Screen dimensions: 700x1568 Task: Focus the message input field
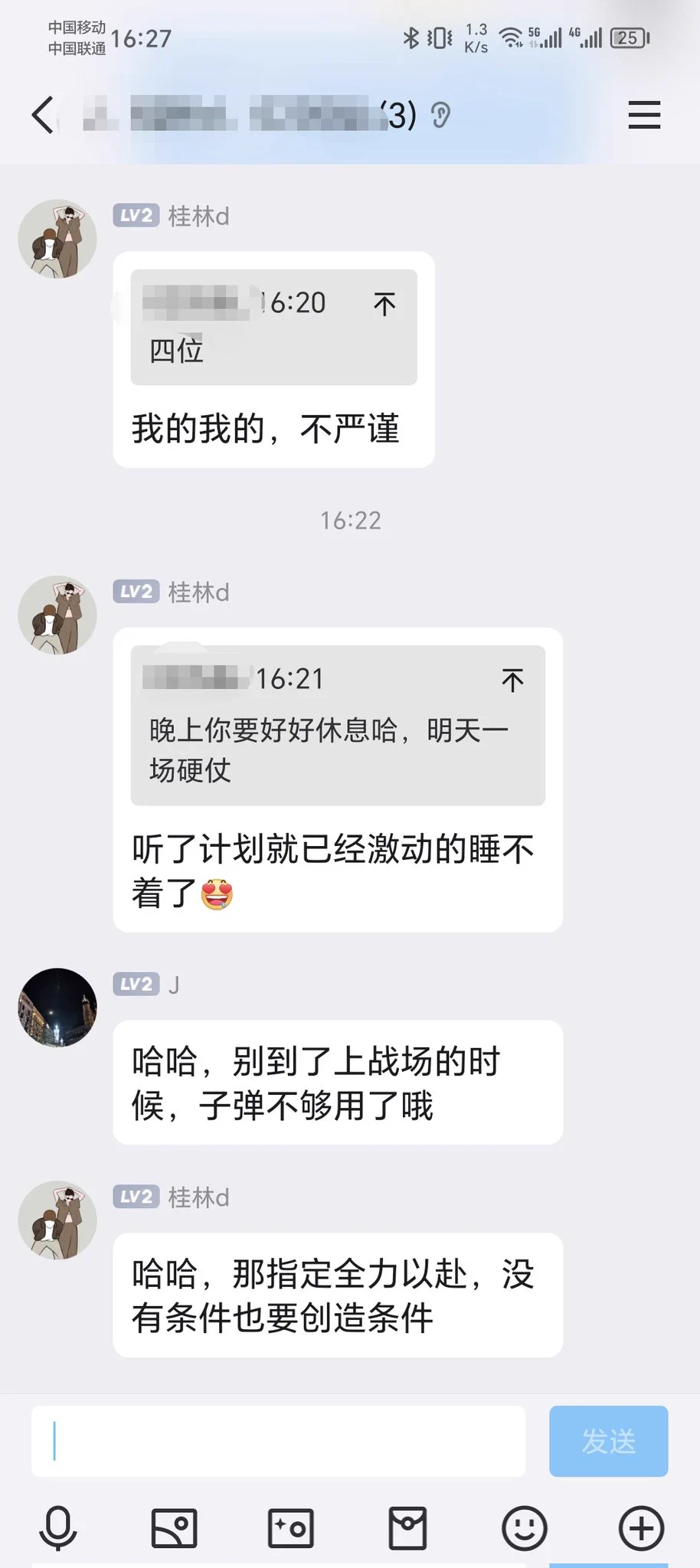click(278, 1441)
